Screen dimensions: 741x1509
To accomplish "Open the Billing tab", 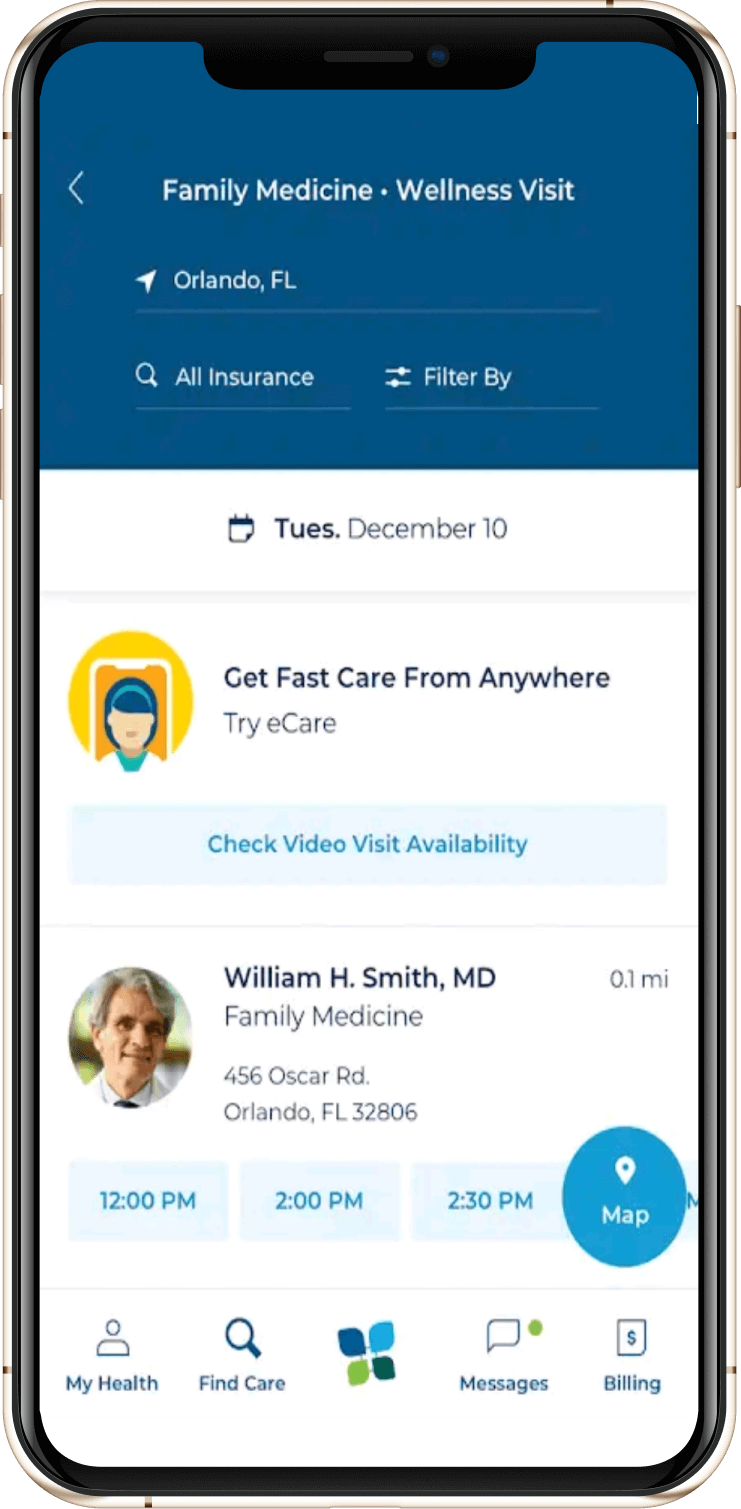I will coord(631,1356).
